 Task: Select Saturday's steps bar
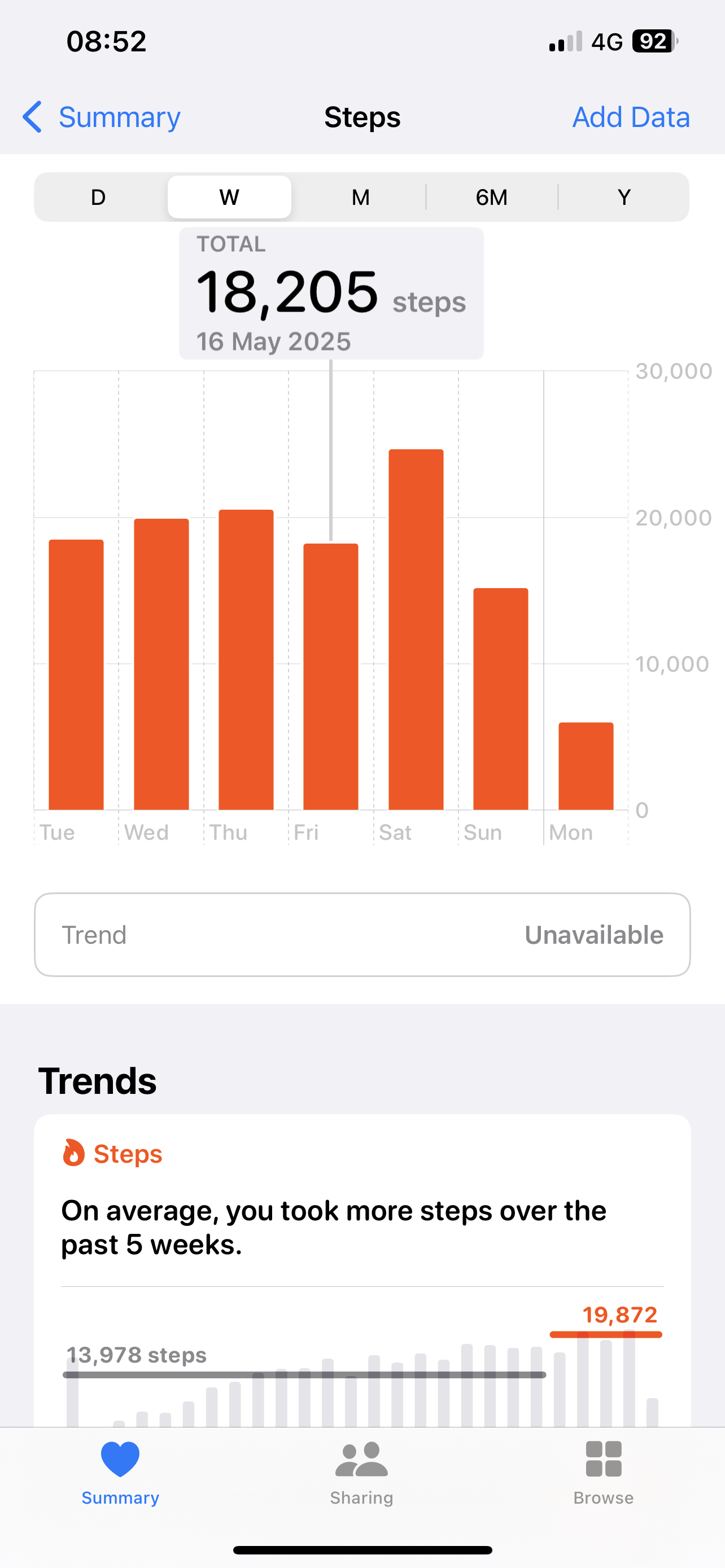[416, 629]
